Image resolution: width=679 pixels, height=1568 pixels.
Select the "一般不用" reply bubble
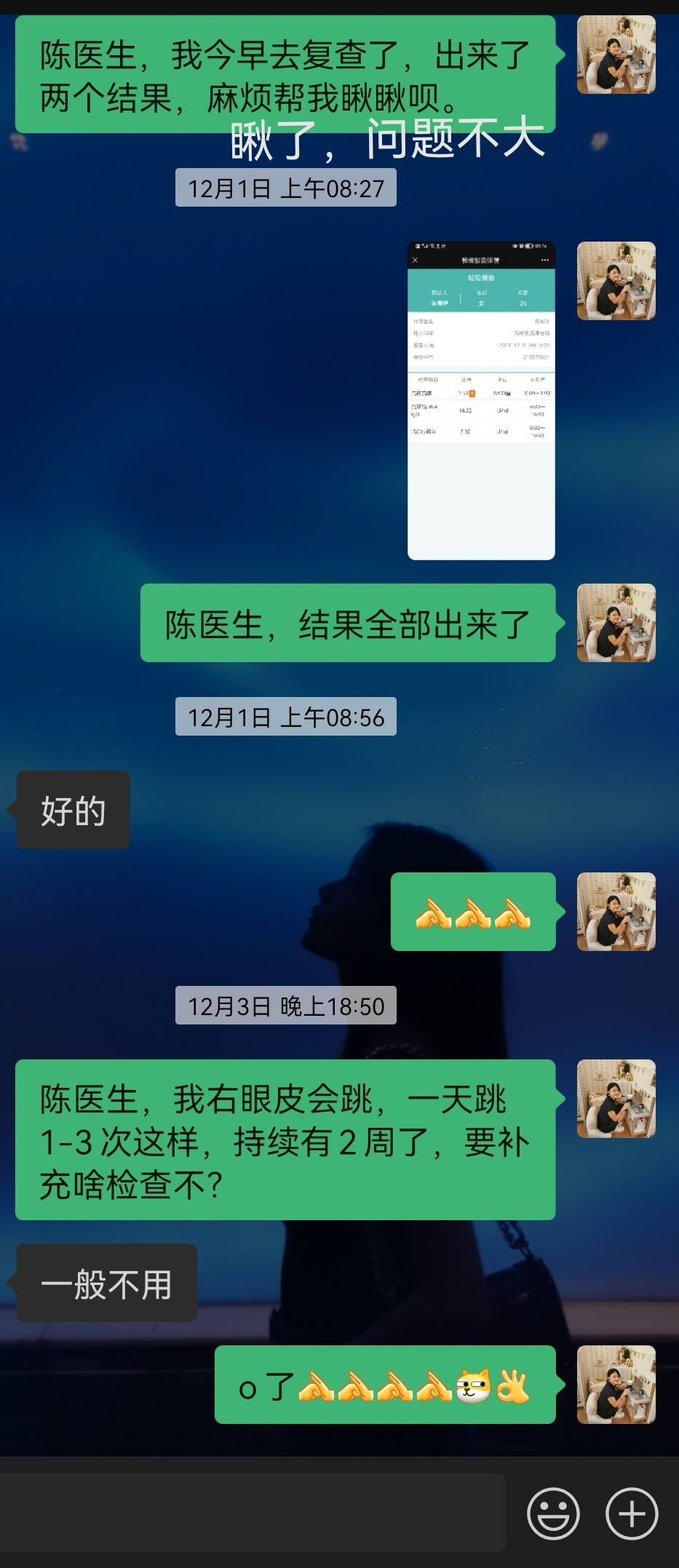pos(105,1281)
